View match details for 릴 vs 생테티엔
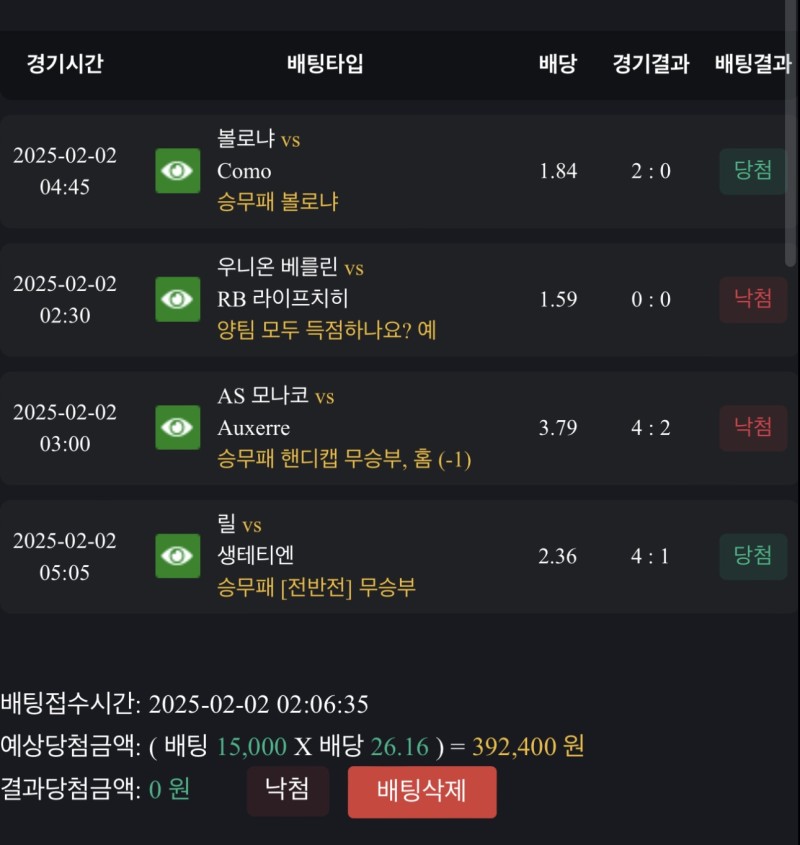 (178, 556)
